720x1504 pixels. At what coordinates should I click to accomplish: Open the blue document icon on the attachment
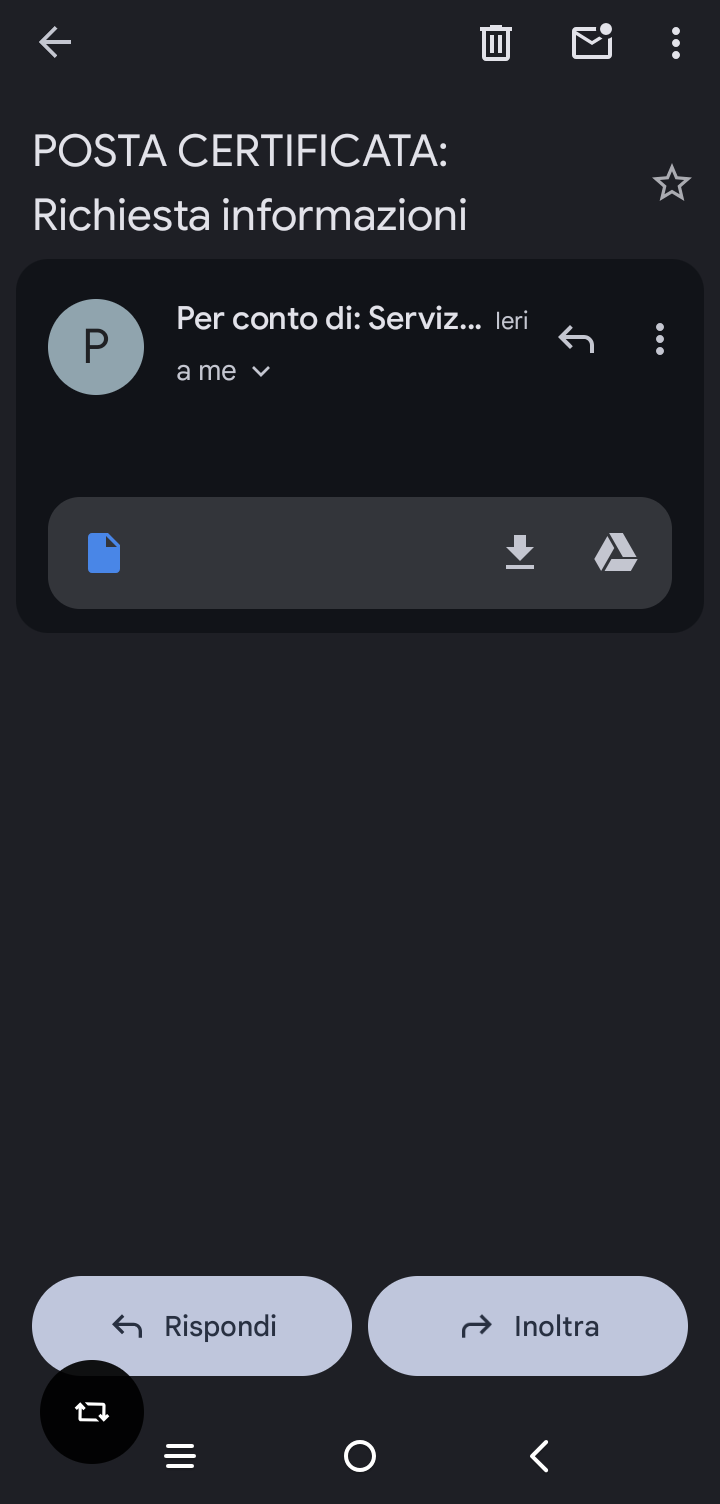click(x=103, y=552)
